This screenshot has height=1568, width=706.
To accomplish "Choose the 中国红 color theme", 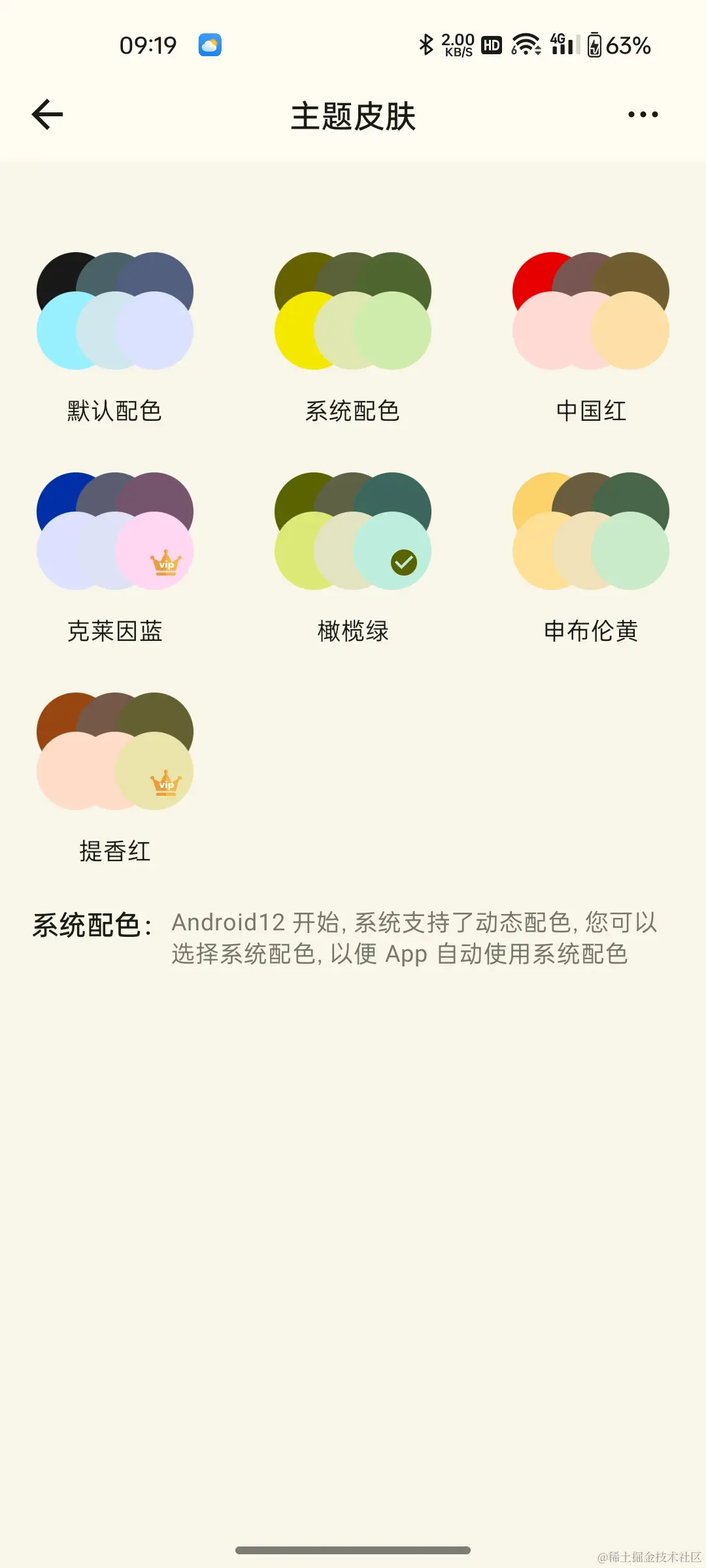I will 591,311.
